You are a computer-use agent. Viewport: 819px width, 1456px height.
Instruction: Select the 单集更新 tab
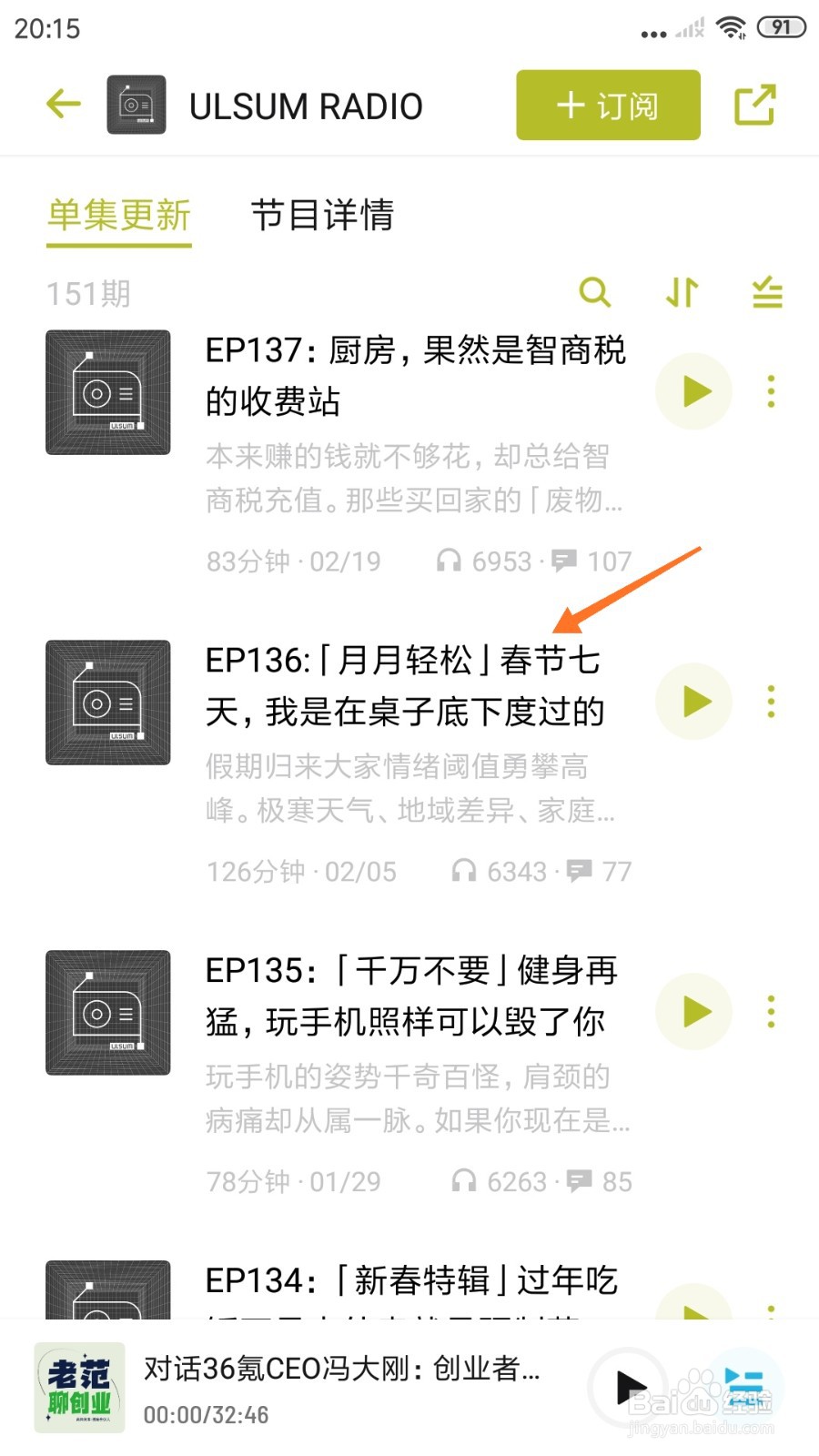(119, 217)
